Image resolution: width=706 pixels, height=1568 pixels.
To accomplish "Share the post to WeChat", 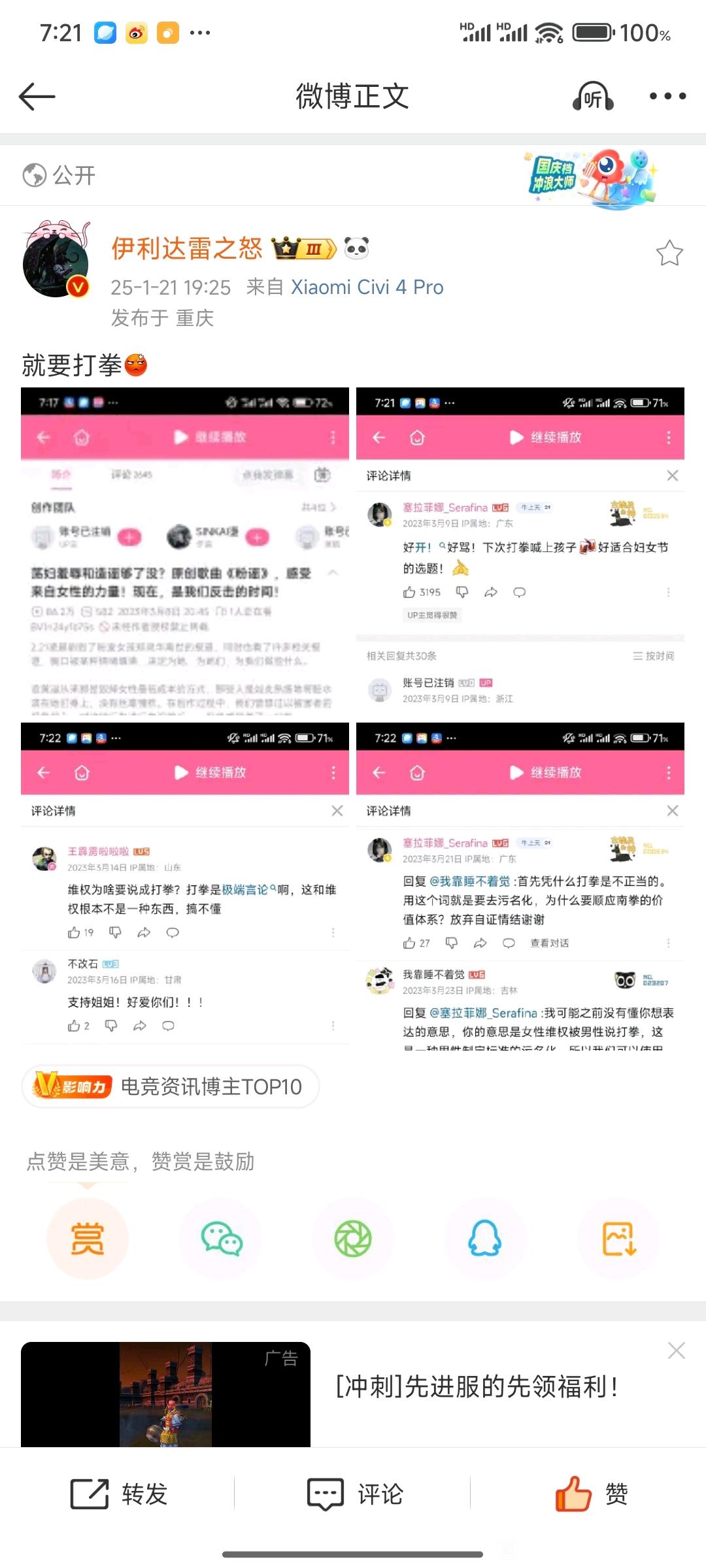I will 221,1239.
